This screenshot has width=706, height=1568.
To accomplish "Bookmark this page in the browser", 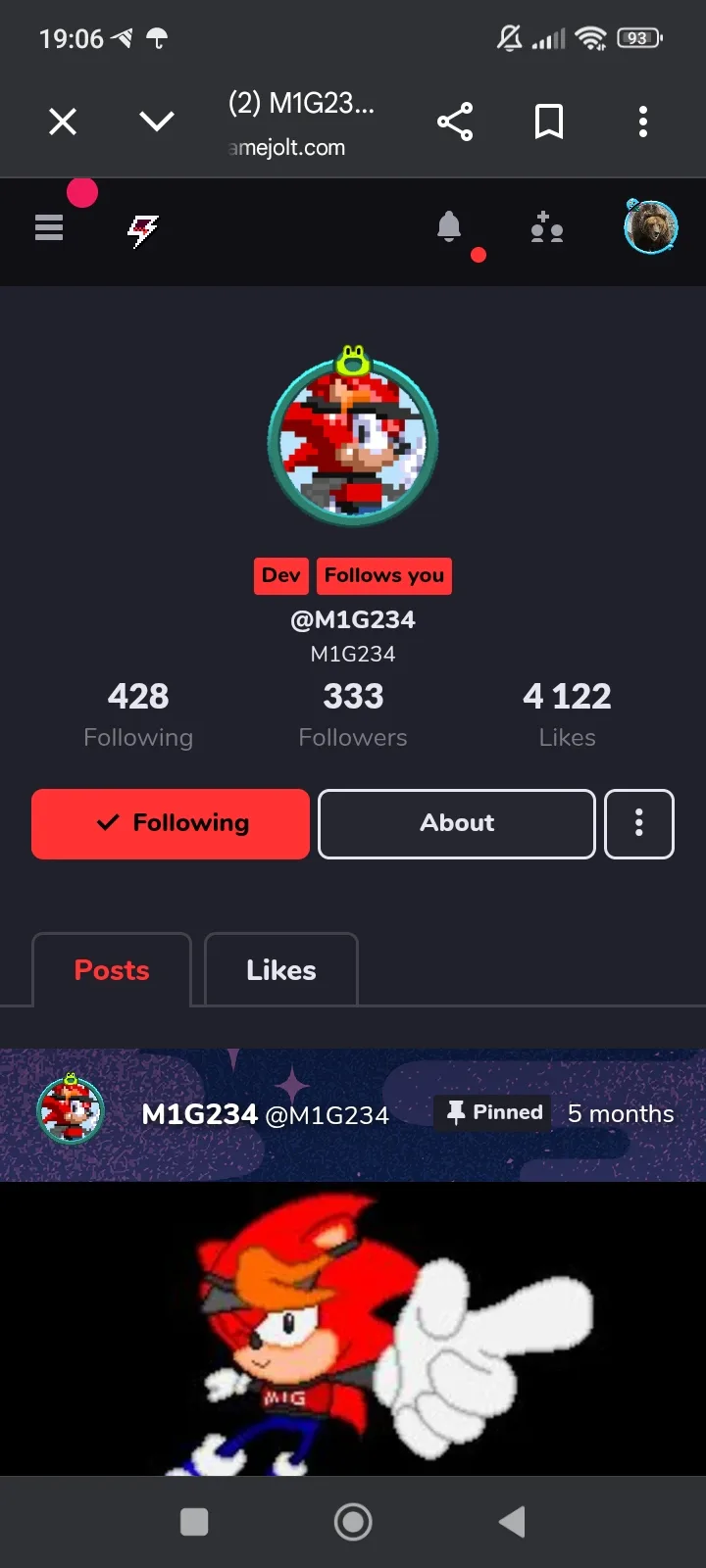I will coord(548,122).
